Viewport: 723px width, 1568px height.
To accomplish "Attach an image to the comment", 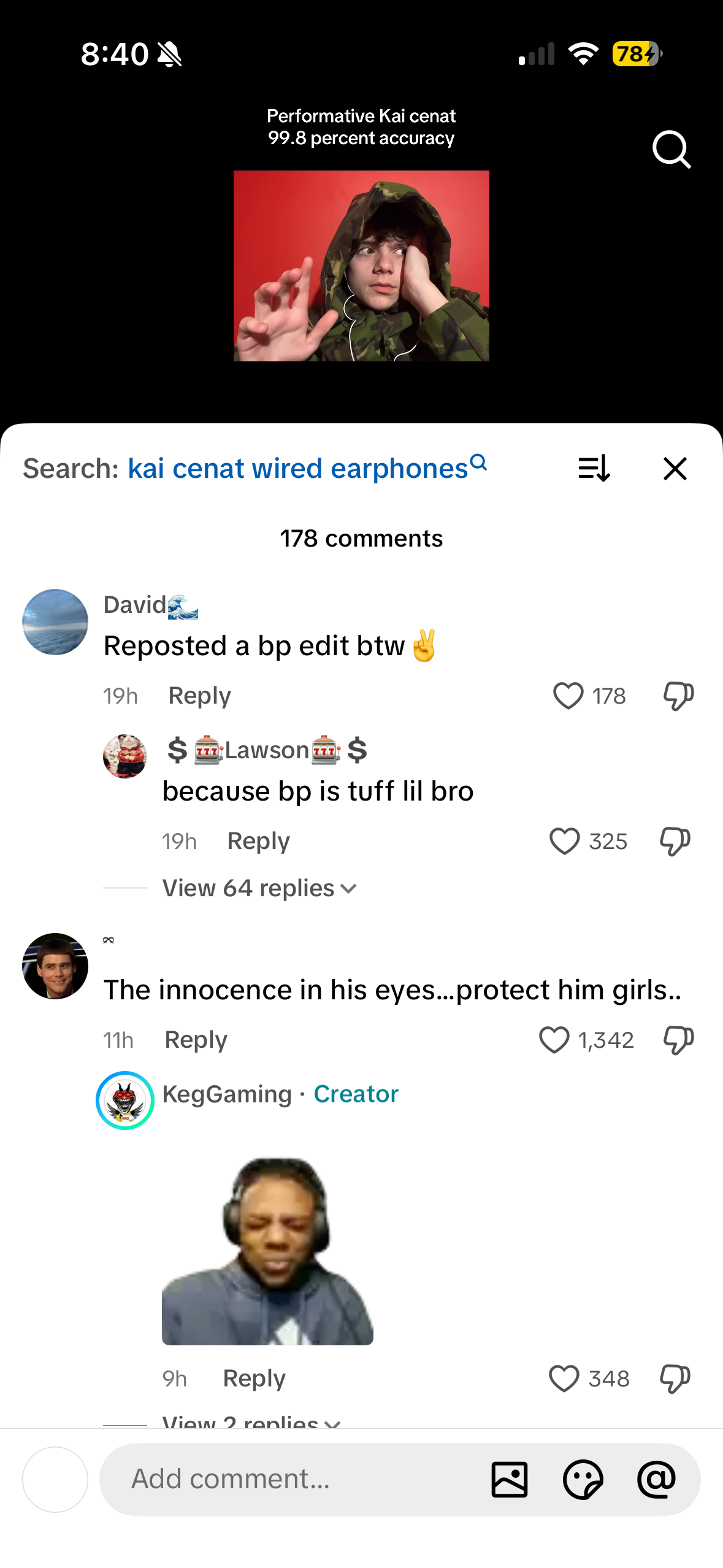I will coord(510,1479).
